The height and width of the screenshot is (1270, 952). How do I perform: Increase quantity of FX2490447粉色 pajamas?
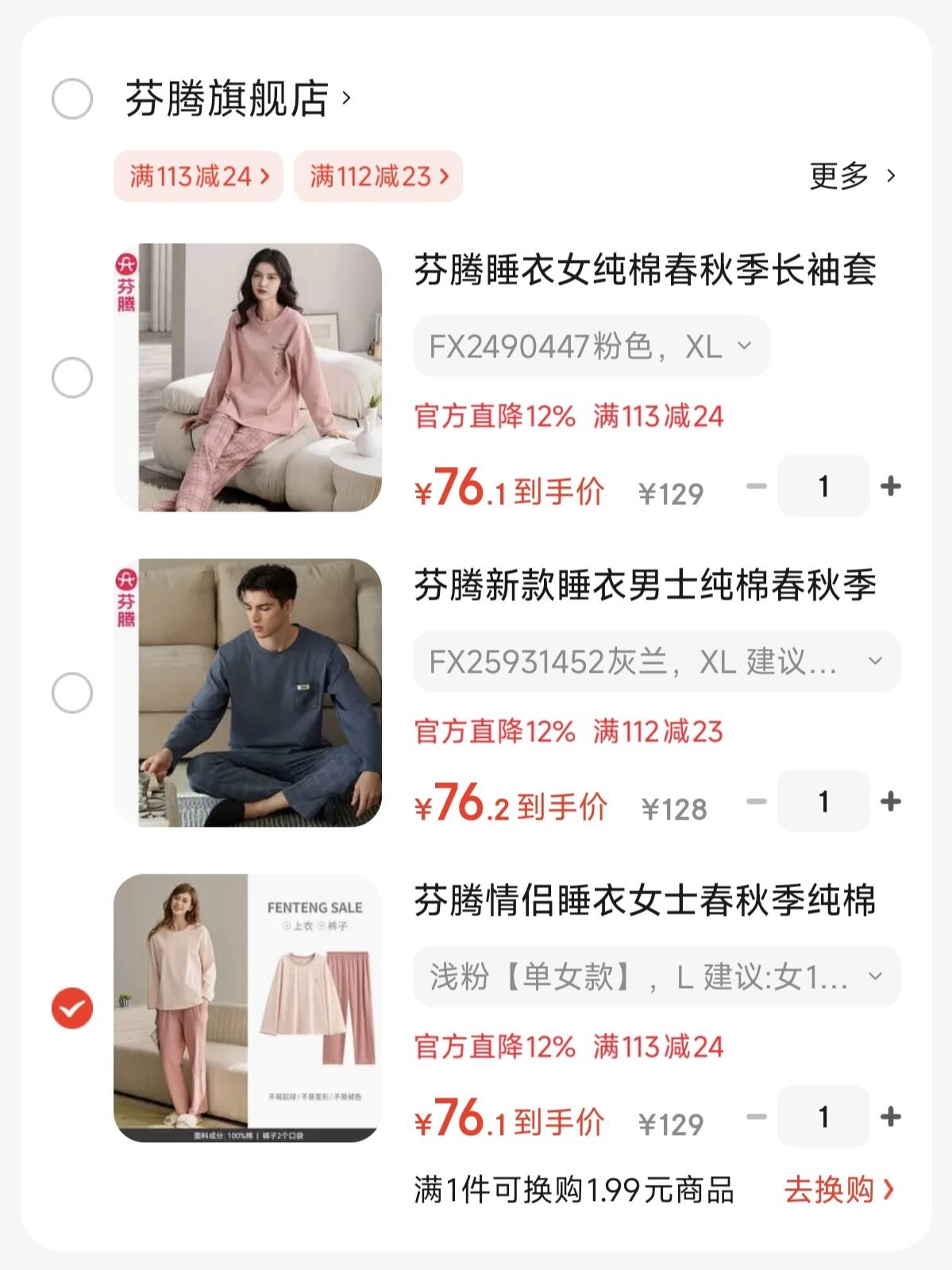[x=891, y=485]
